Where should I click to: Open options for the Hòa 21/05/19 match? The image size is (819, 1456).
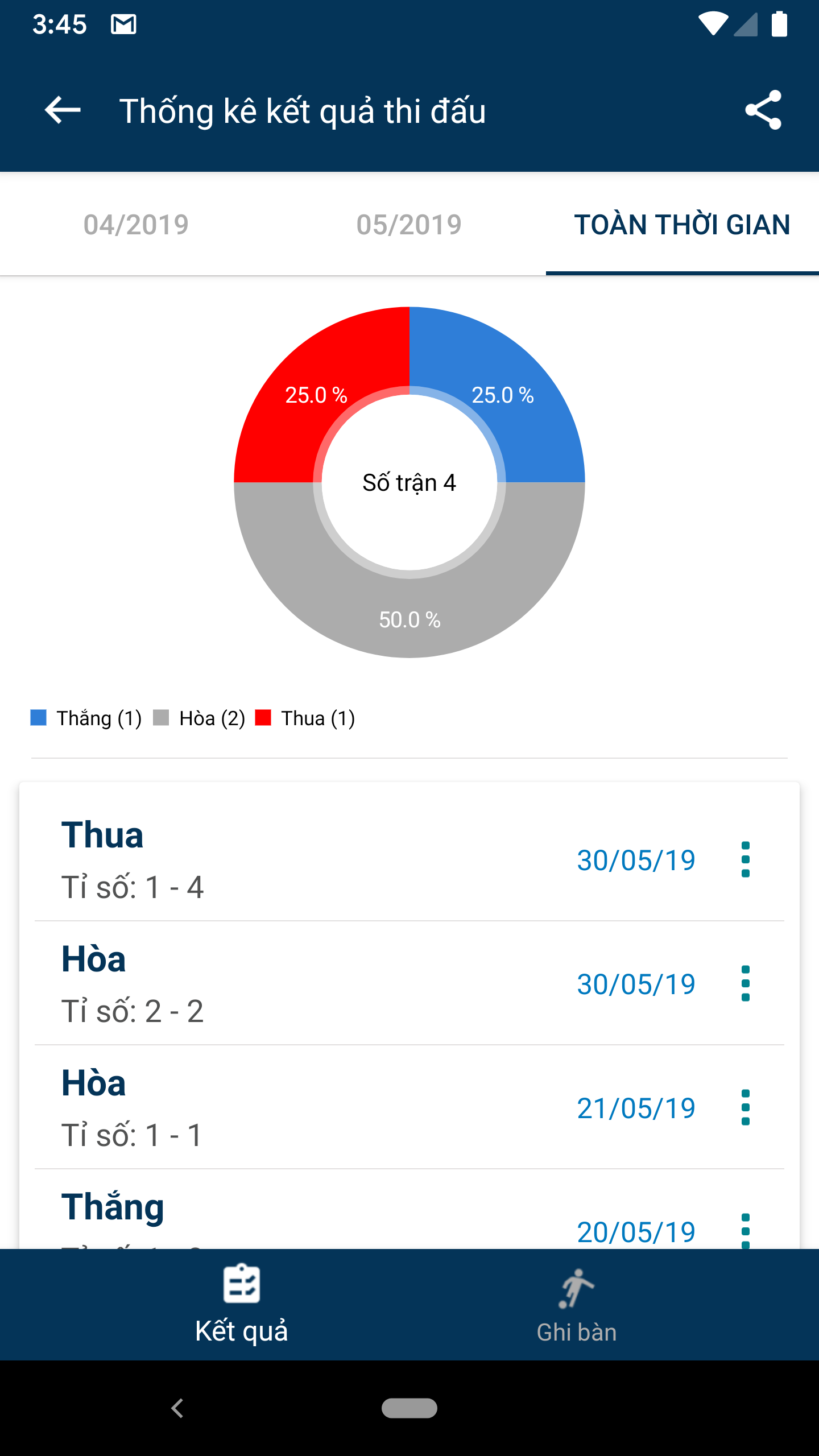(x=746, y=1107)
